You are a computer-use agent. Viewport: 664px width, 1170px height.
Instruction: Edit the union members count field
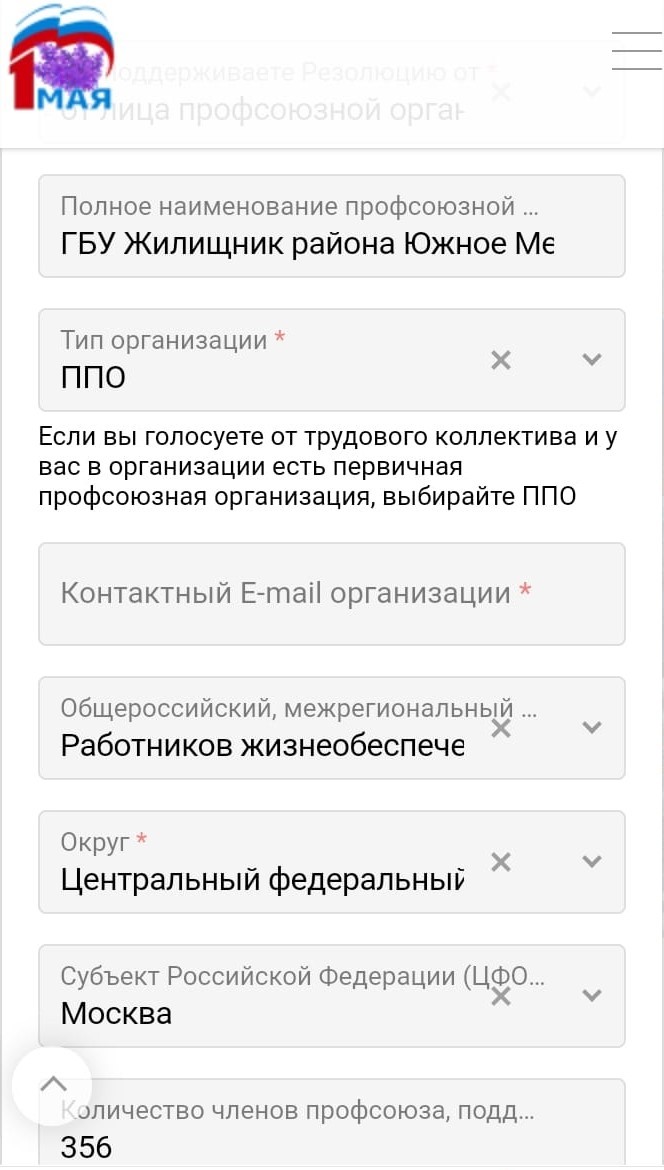click(x=331, y=1124)
